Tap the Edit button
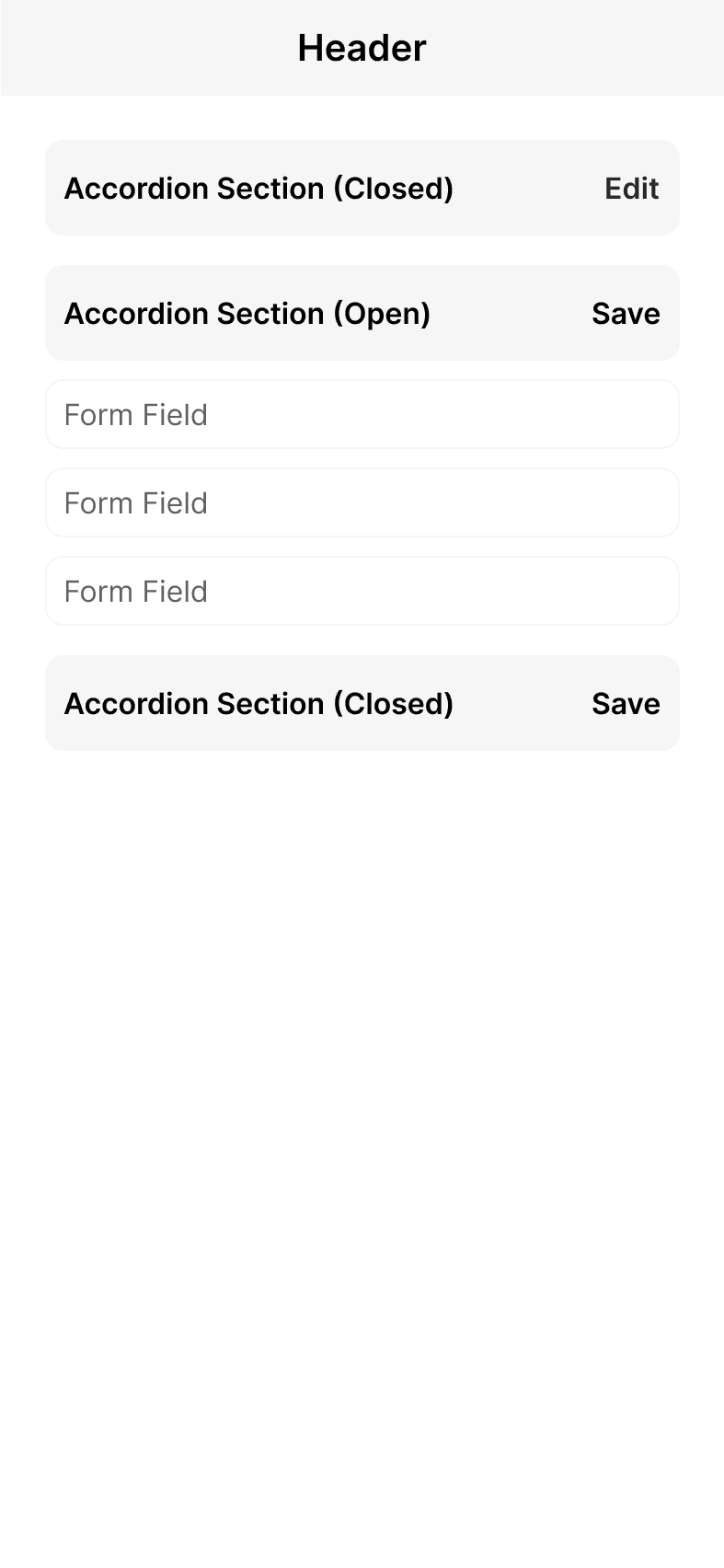 (631, 189)
